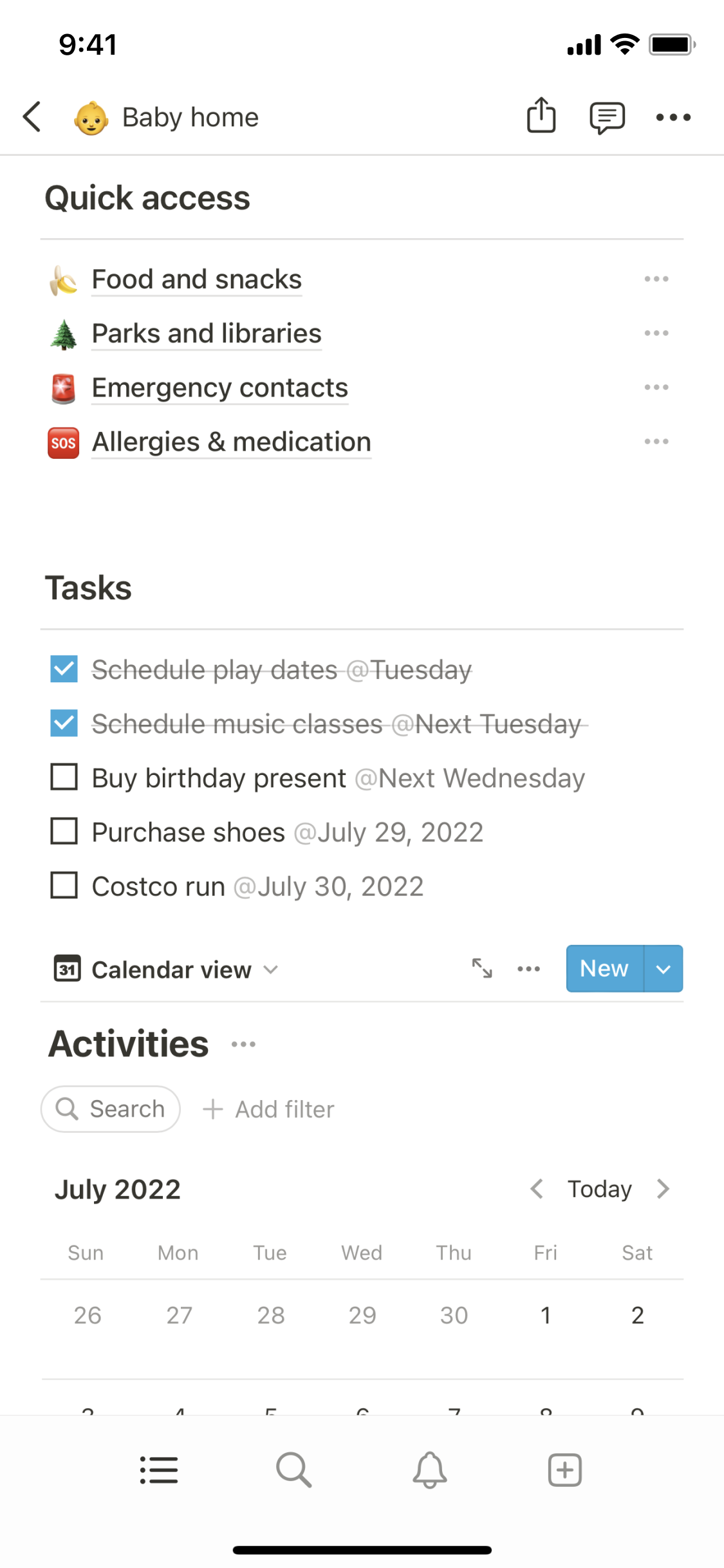Go back from Baby home page

pos(32,117)
